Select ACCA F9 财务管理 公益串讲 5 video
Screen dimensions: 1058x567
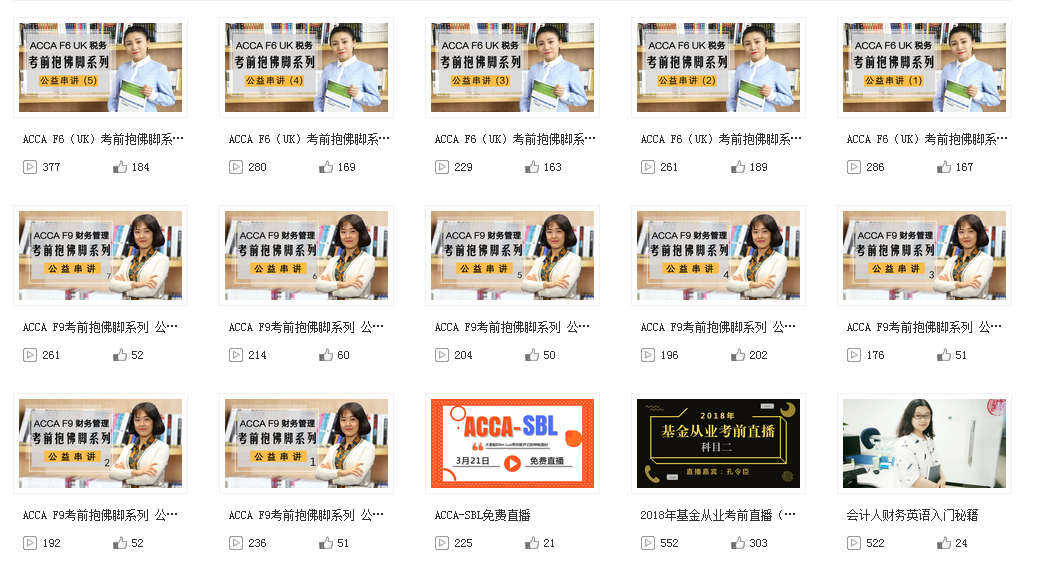tap(512, 255)
